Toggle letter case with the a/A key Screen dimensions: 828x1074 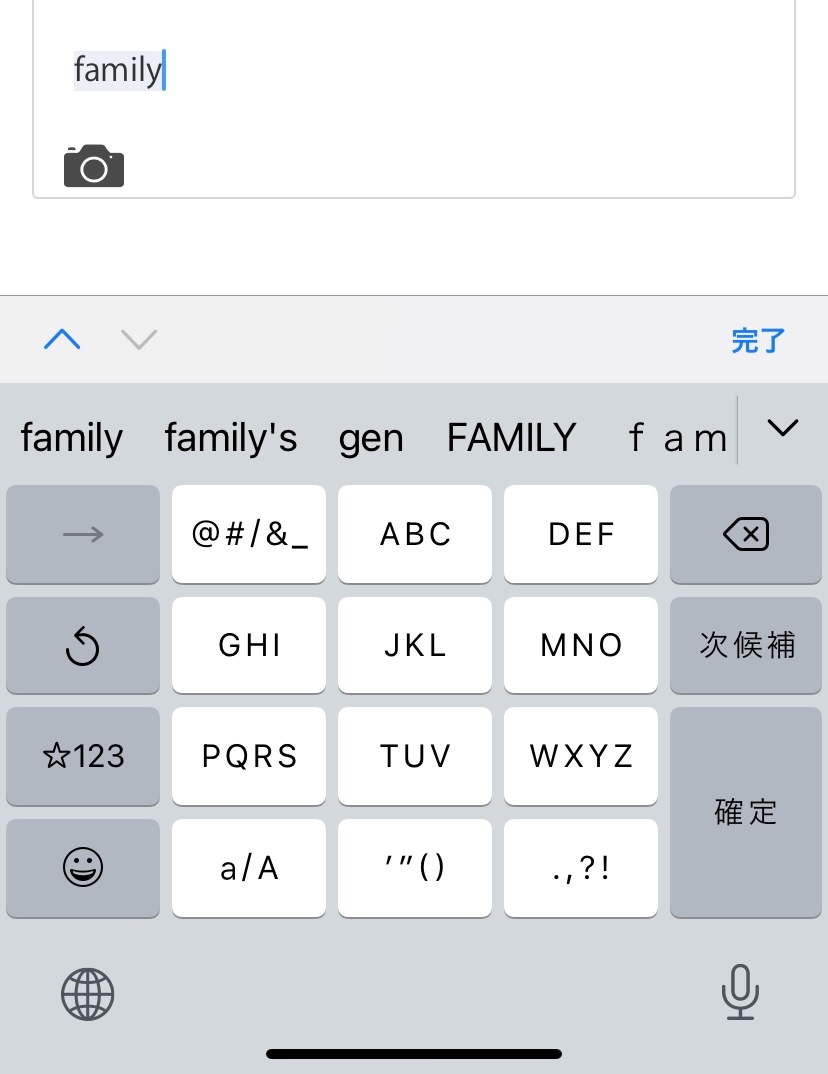249,867
